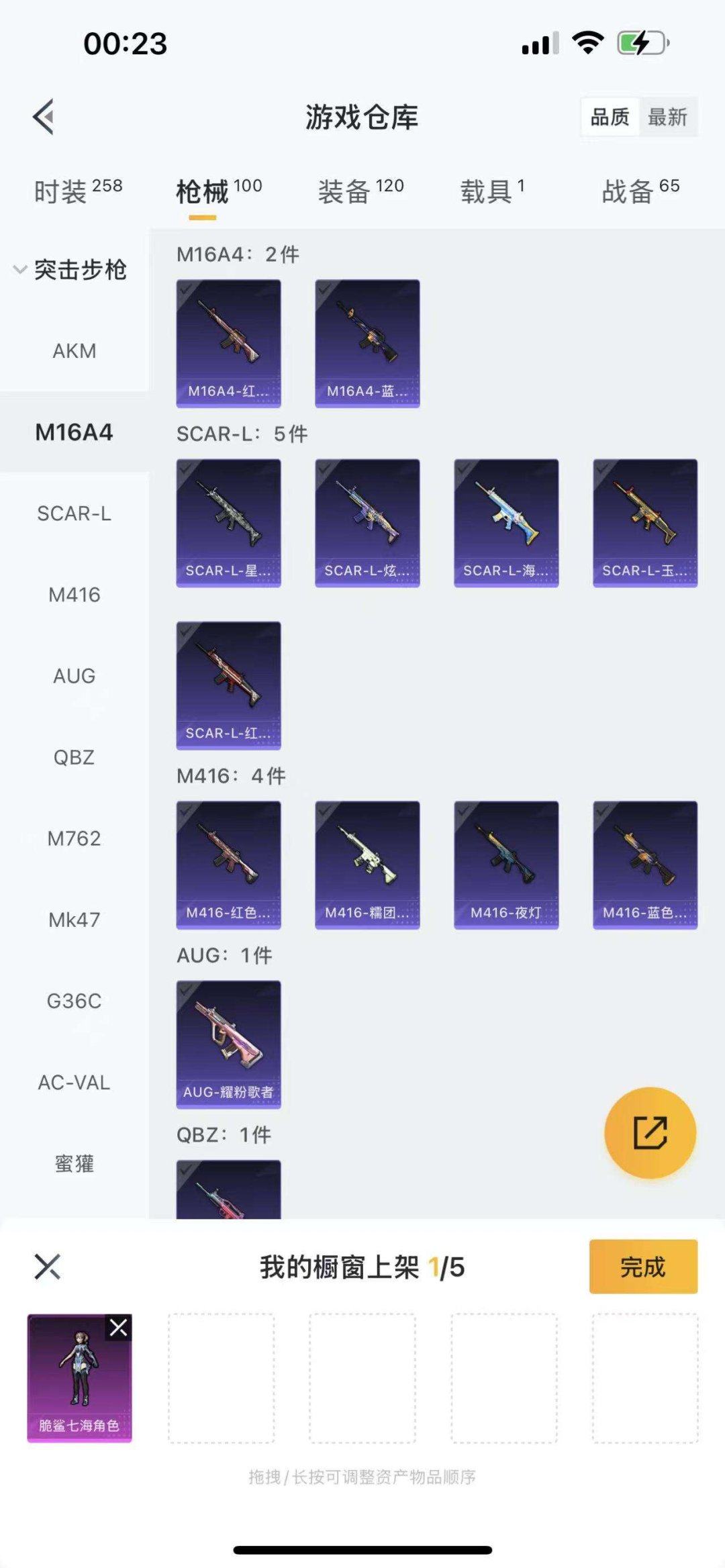Screen dimensions: 725x1568
Task: Sort items by 品质
Action: (610, 117)
